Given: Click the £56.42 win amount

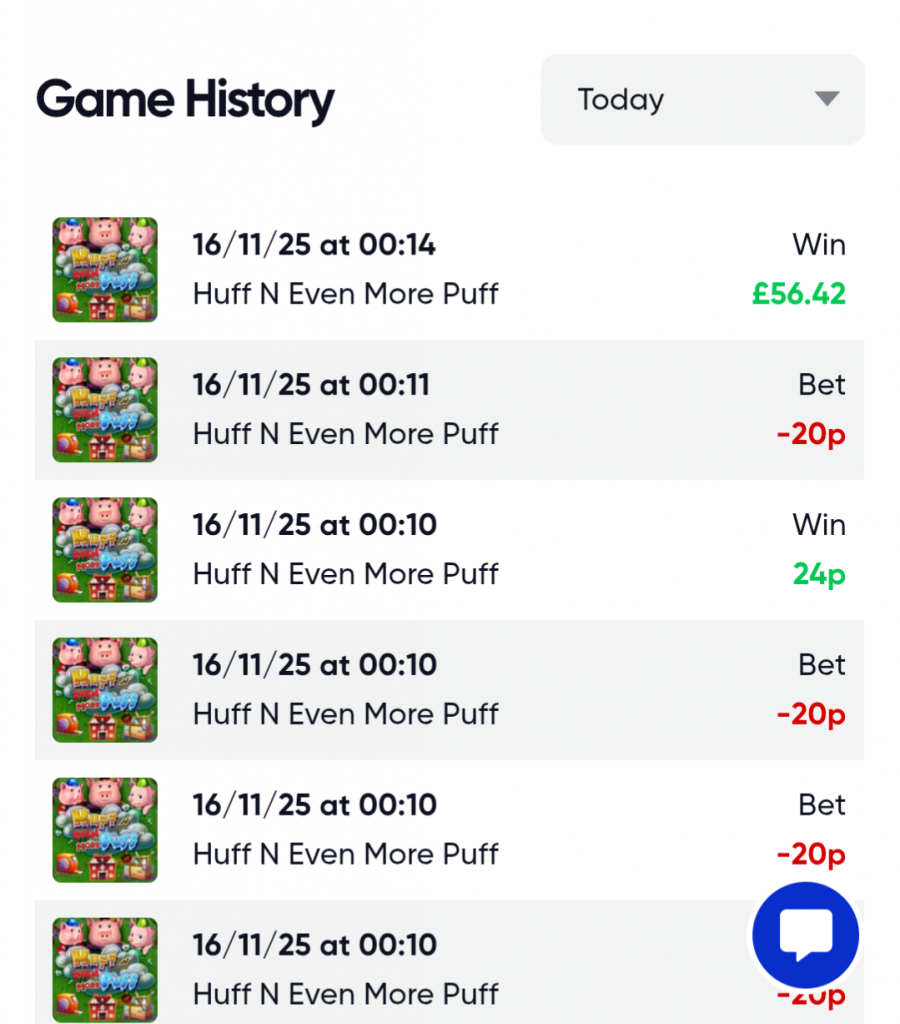Looking at the screenshot, I should (799, 294).
